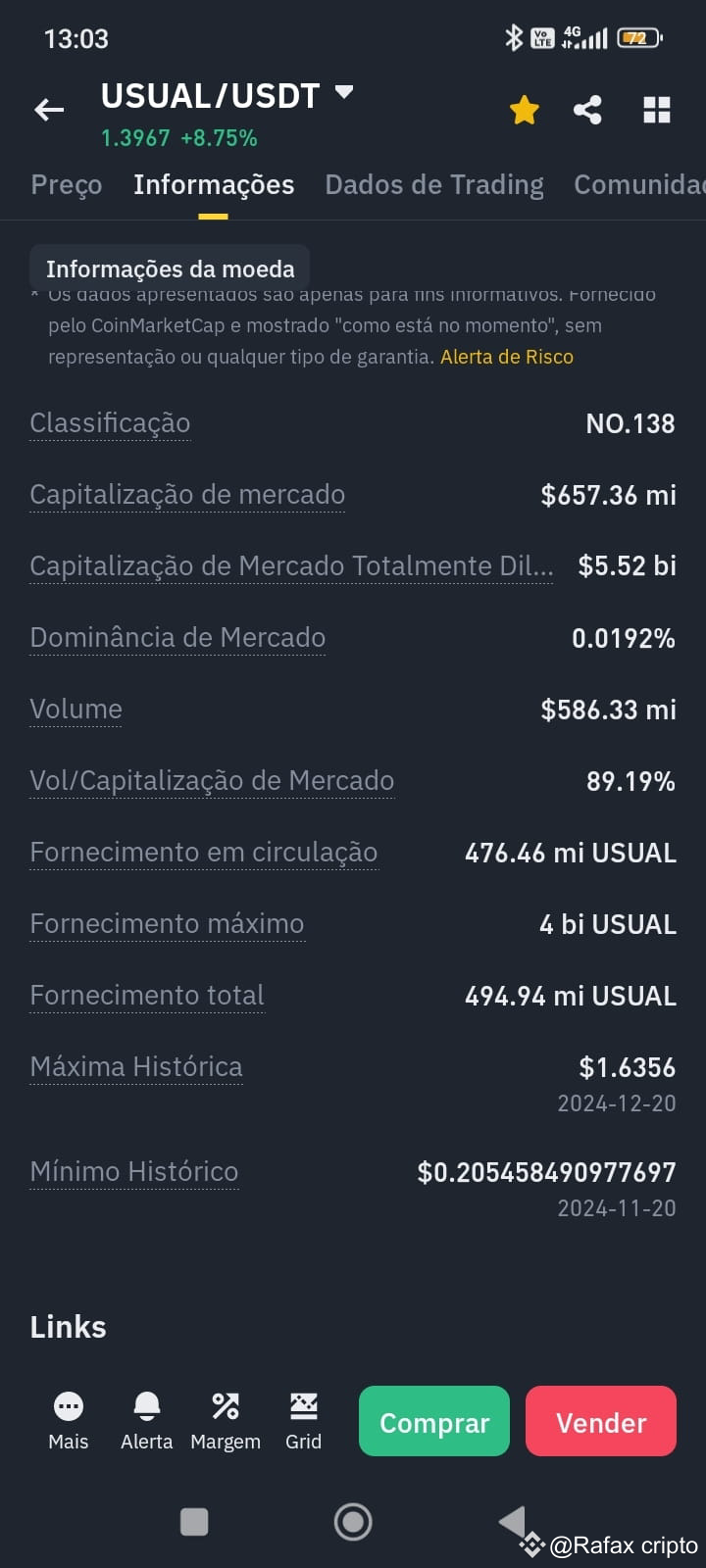This screenshot has height=1568, width=706.
Task: Open Margem trading
Action: pyautogui.click(x=226, y=1421)
